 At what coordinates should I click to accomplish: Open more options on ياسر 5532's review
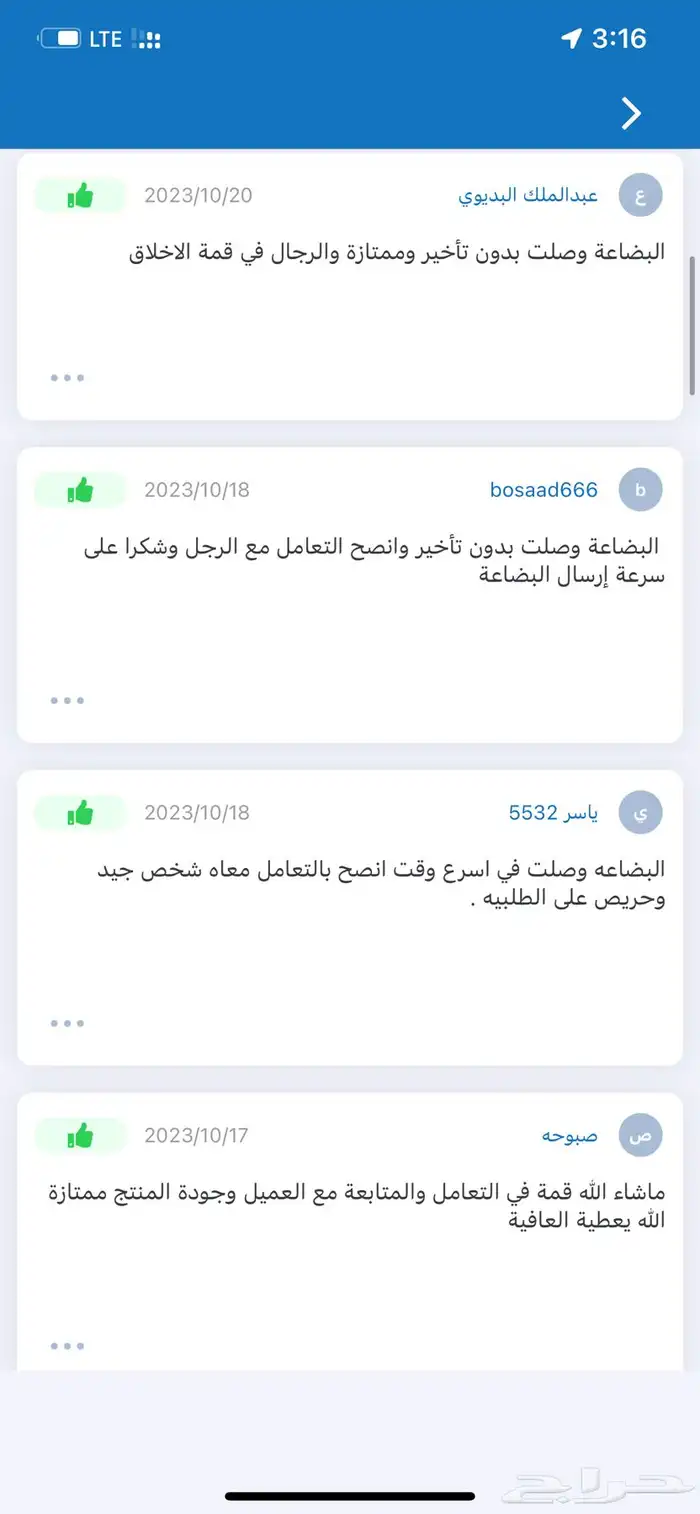coord(67,1023)
